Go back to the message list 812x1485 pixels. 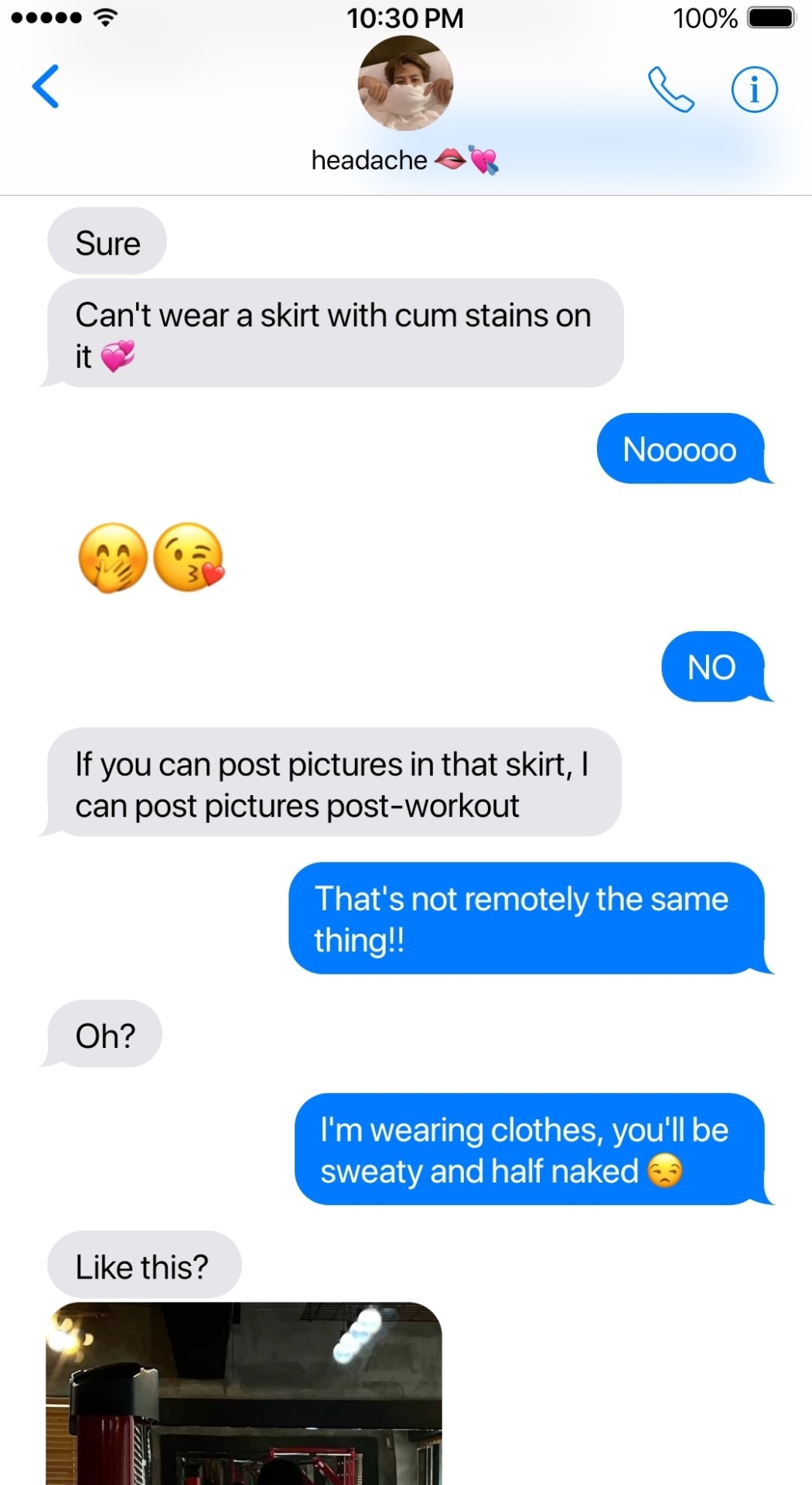click(46, 87)
